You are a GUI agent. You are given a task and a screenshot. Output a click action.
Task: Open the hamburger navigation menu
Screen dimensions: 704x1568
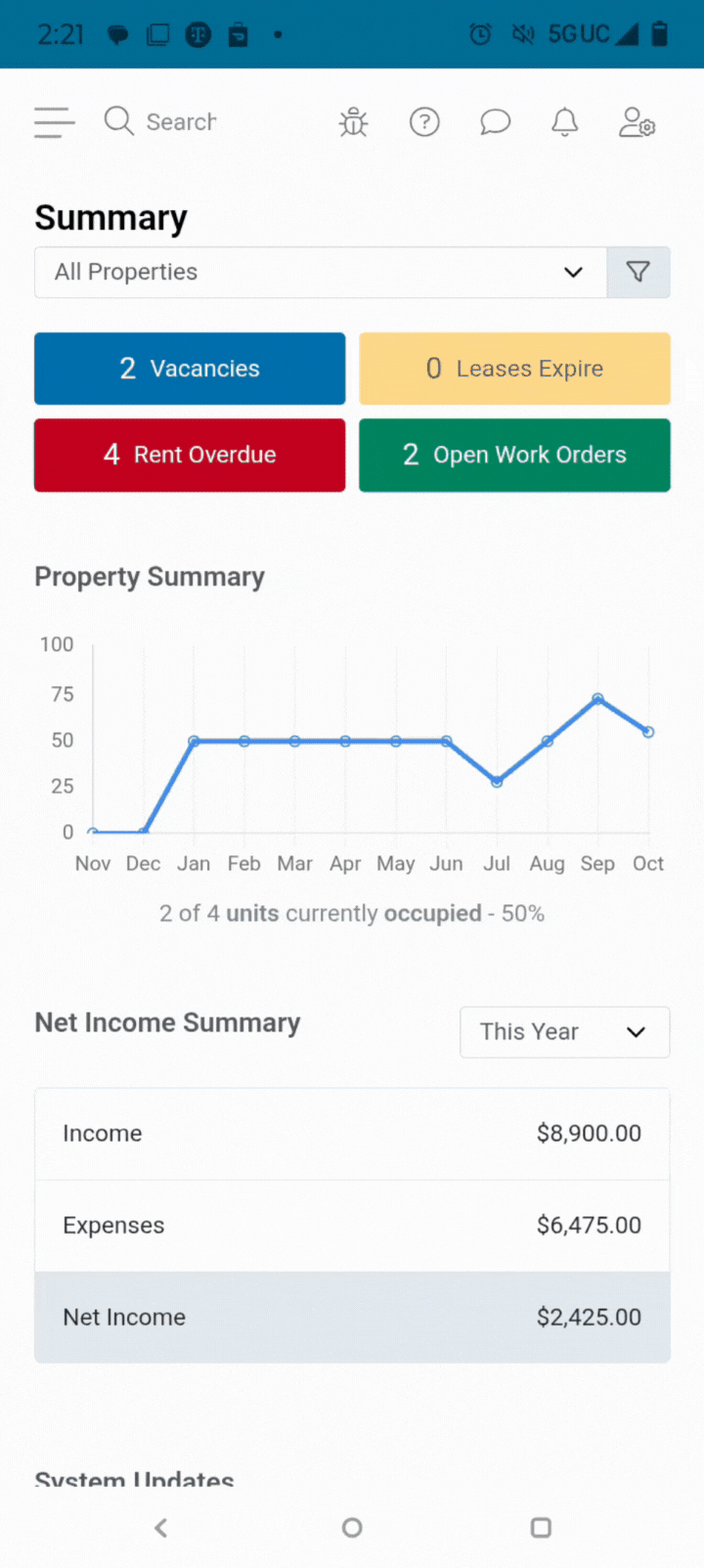(x=54, y=122)
